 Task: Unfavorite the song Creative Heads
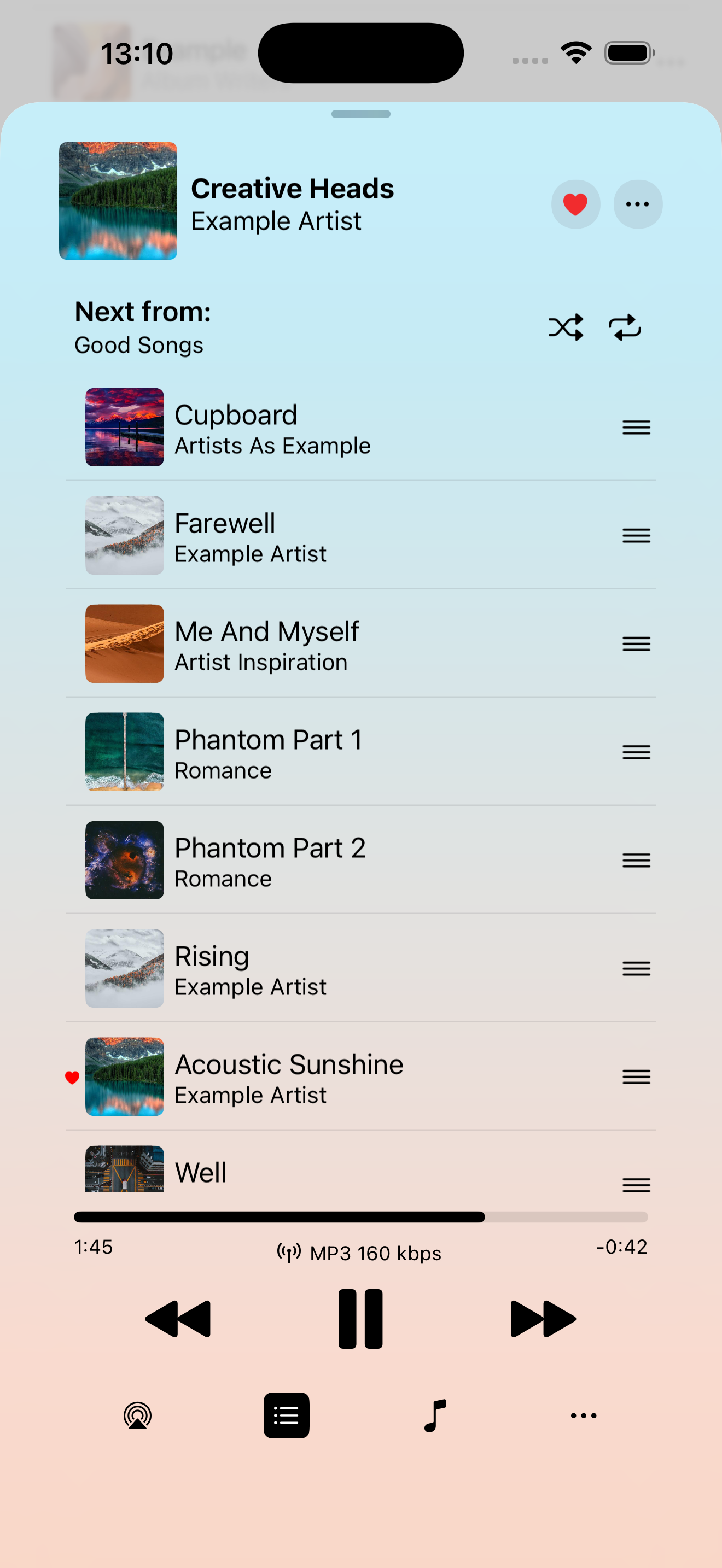click(x=575, y=204)
